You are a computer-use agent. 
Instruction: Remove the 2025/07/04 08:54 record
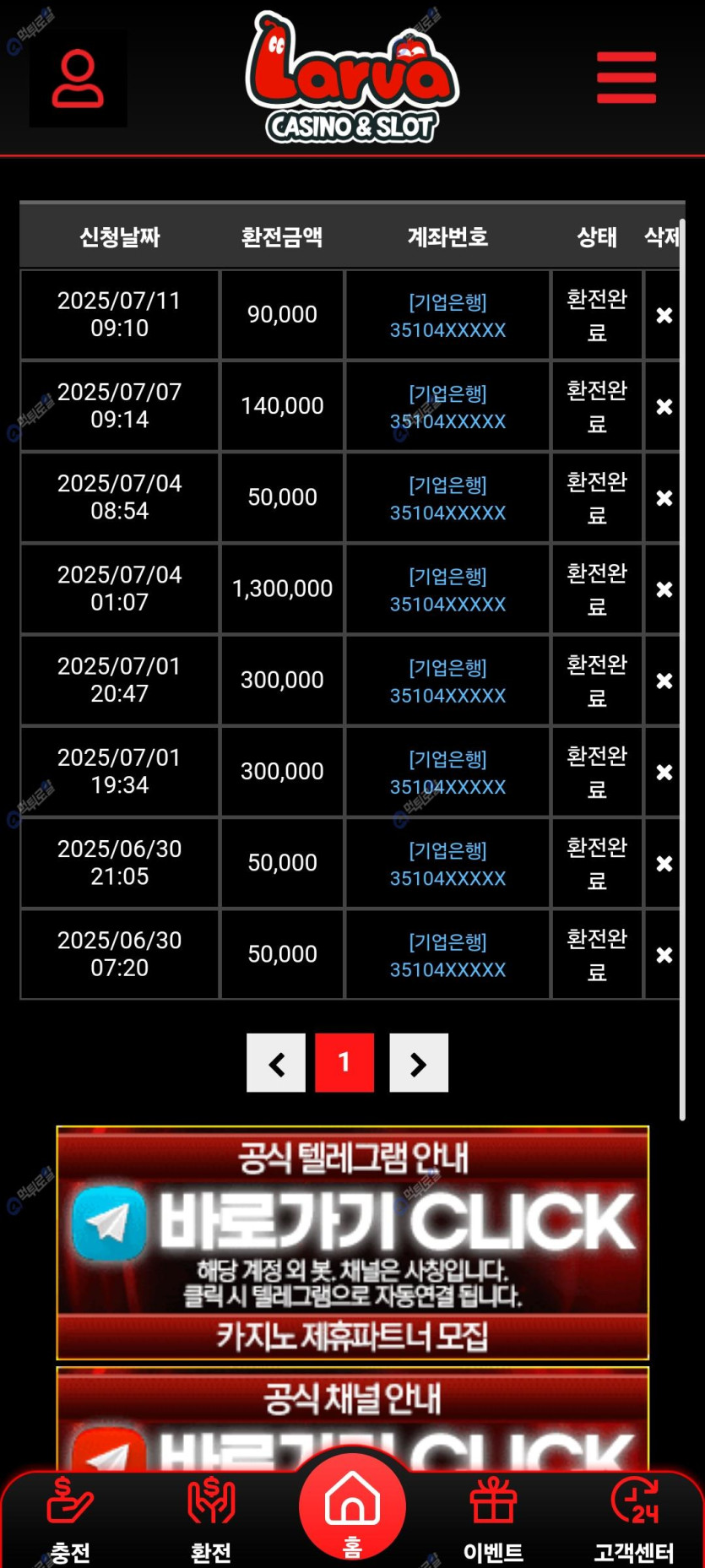pos(664,497)
